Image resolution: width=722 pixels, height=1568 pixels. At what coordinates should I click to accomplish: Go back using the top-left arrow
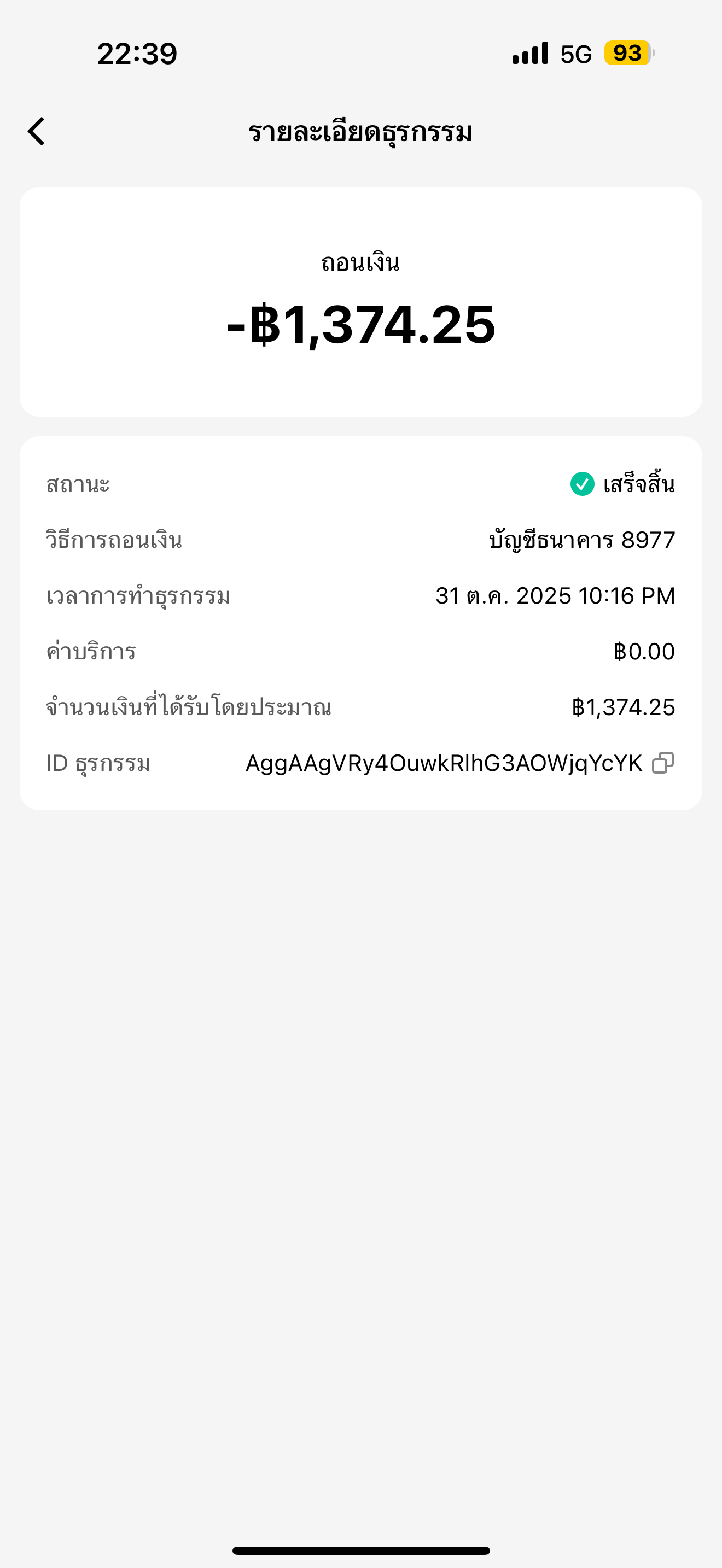pyautogui.click(x=37, y=131)
